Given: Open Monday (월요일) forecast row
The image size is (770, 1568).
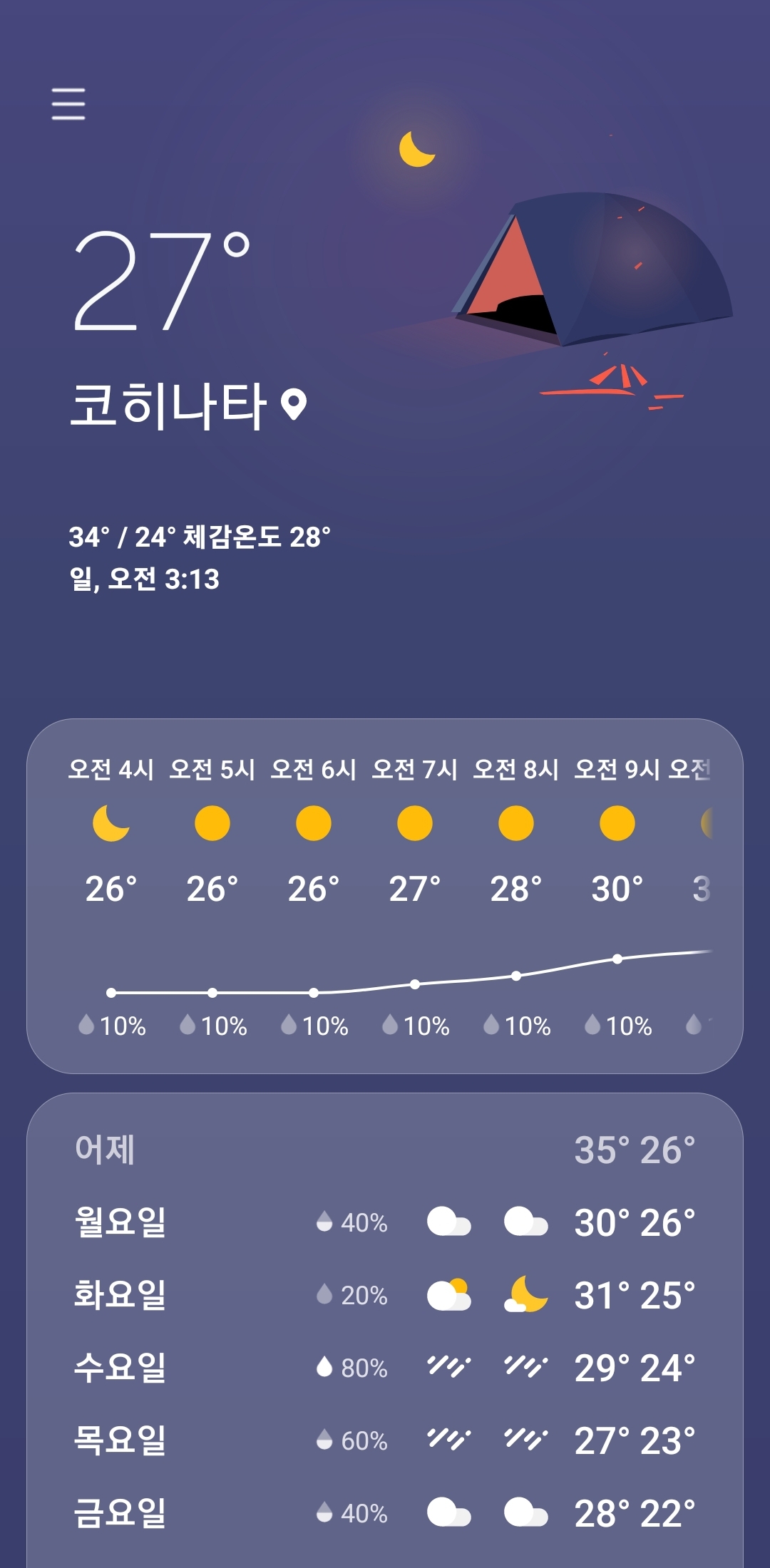Looking at the screenshot, I should (x=385, y=1222).
